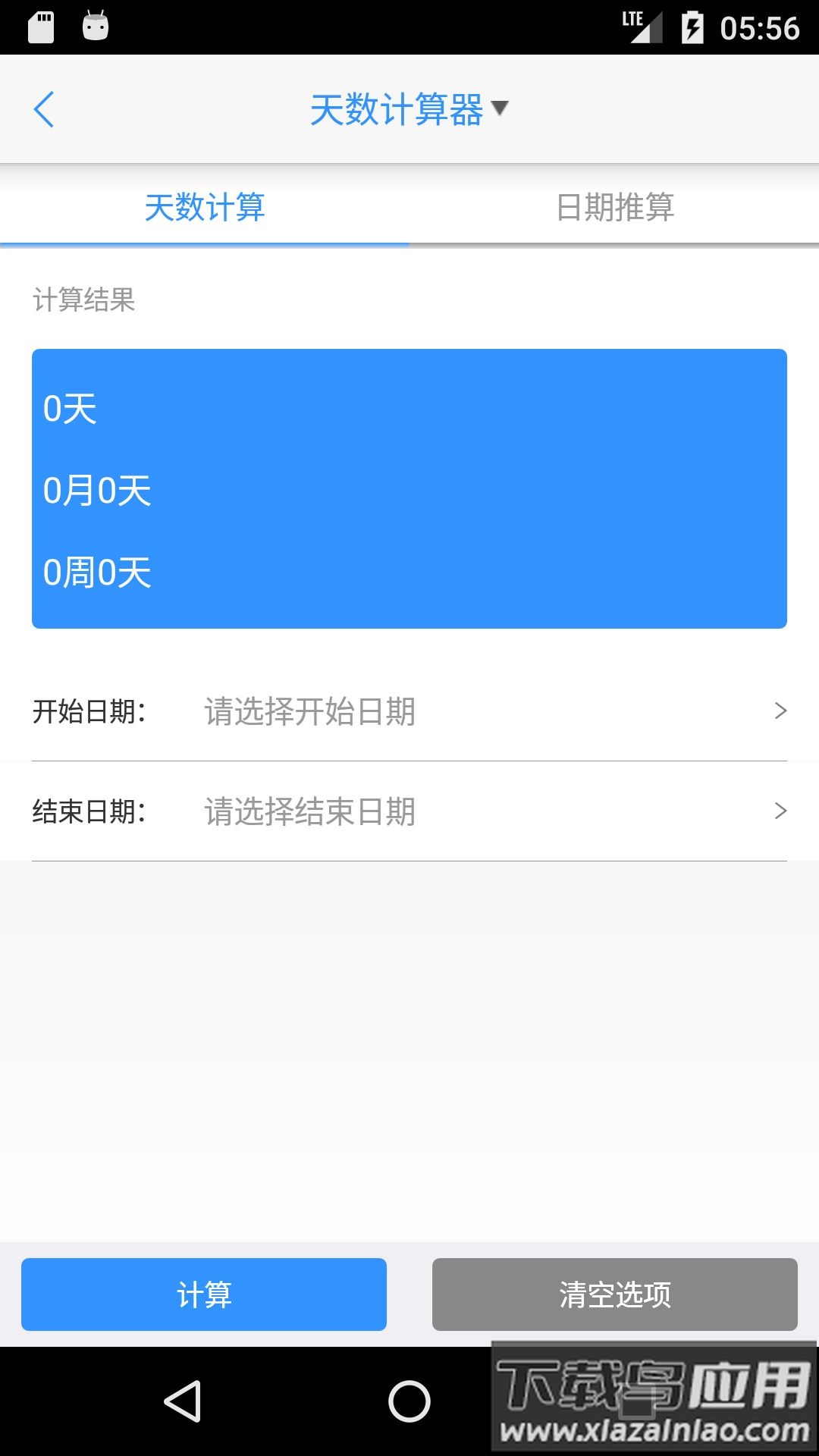The image size is (819, 1456).
Task: Expand the 开始日期 date picker chevron
Action: click(x=780, y=711)
